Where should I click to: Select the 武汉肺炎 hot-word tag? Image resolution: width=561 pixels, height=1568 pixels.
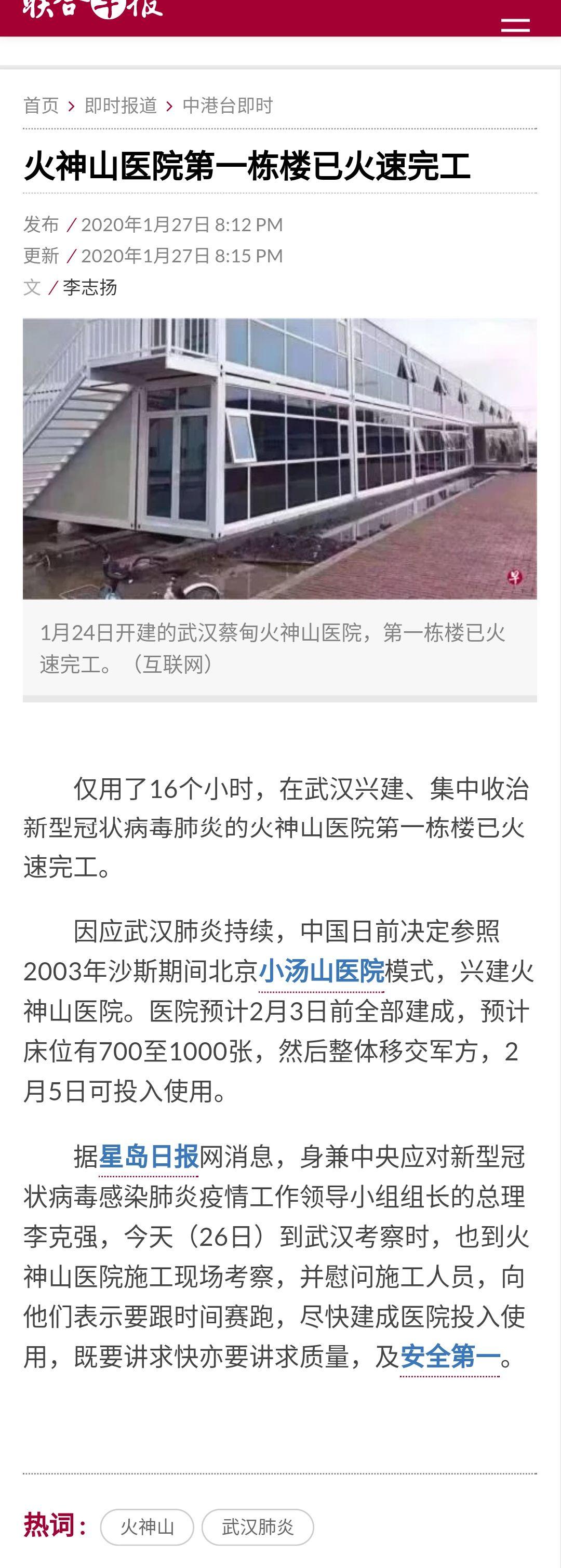click(257, 1526)
